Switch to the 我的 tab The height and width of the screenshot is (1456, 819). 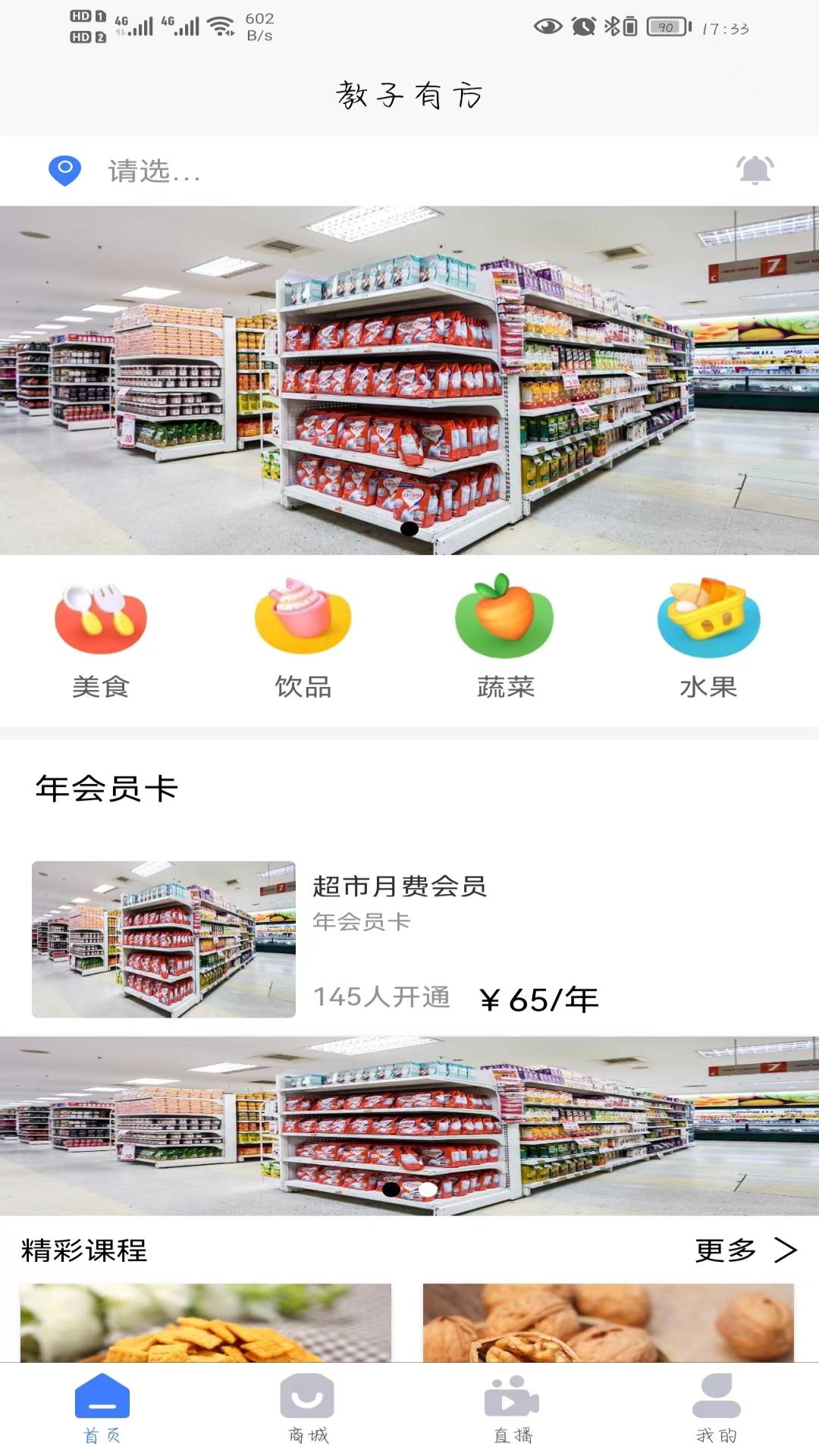click(x=717, y=1408)
